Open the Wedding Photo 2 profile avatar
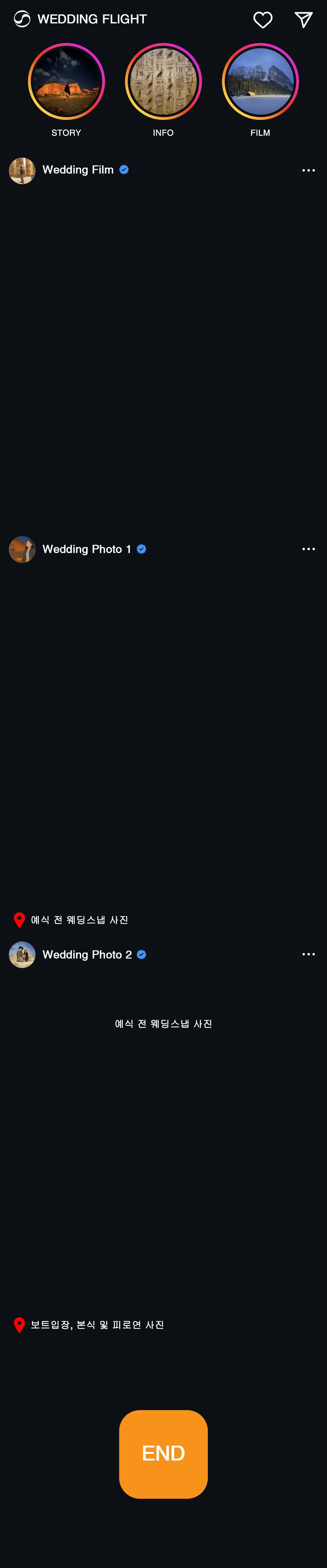The height and width of the screenshot is (1568, 327). click(22, 955)
